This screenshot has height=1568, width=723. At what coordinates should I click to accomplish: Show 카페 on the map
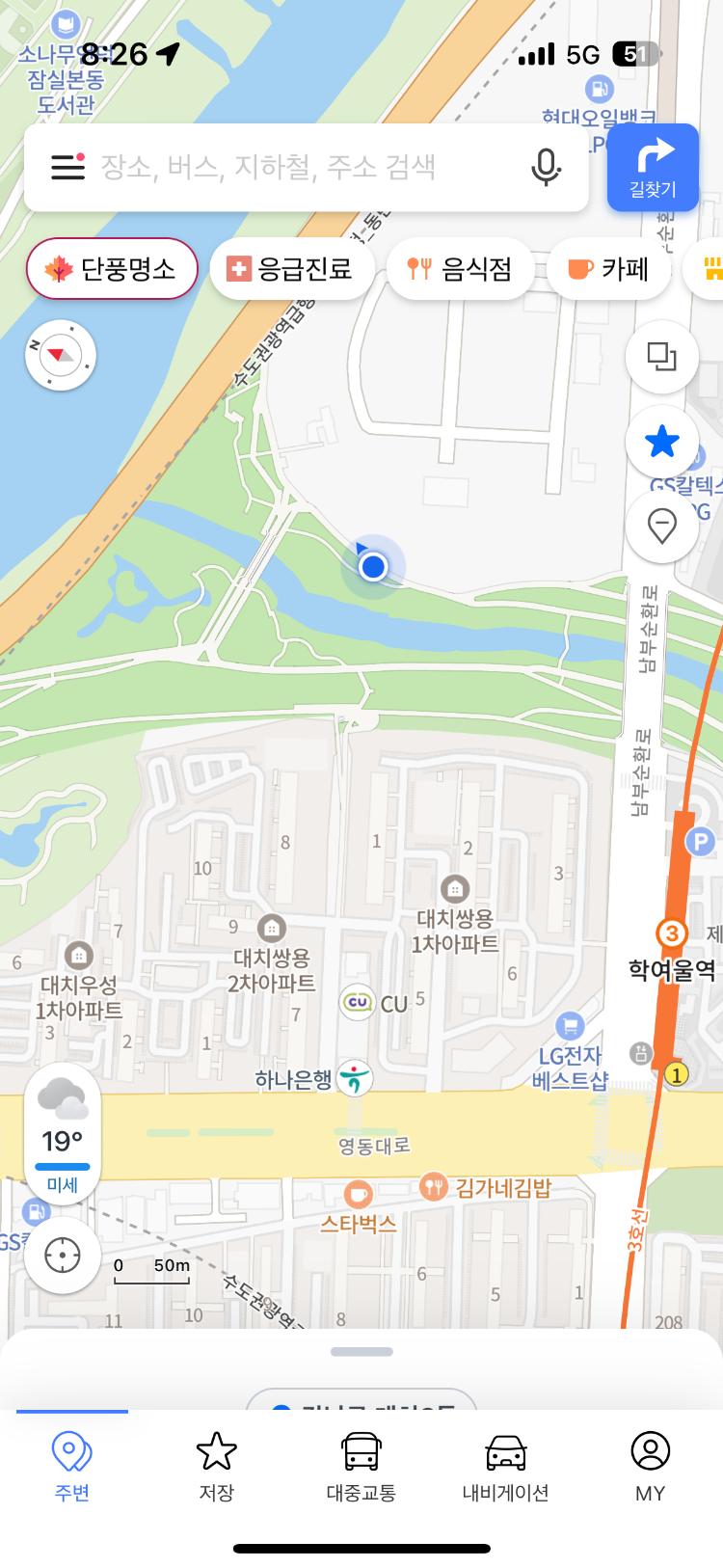(608, 269)
